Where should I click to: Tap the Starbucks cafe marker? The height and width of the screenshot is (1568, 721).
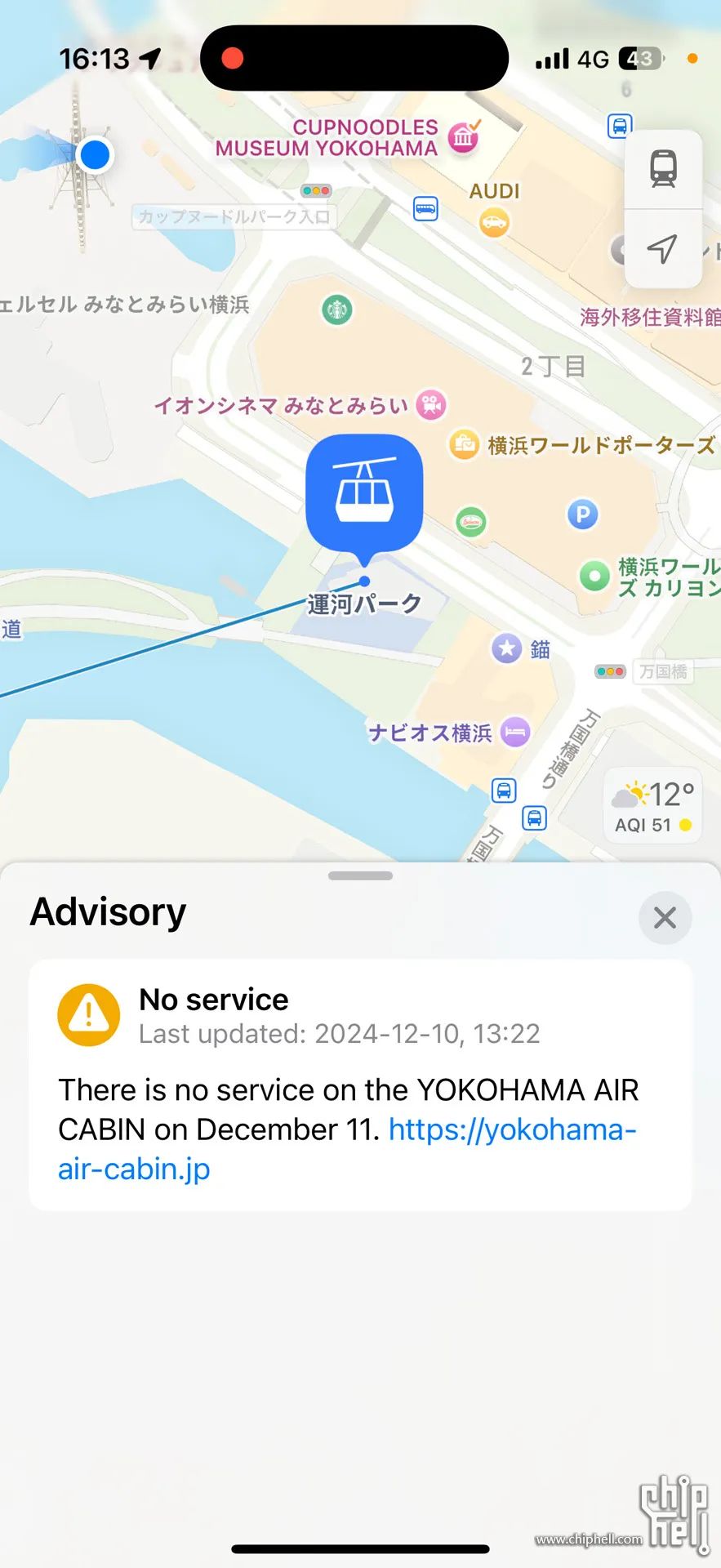coord(336,310)
